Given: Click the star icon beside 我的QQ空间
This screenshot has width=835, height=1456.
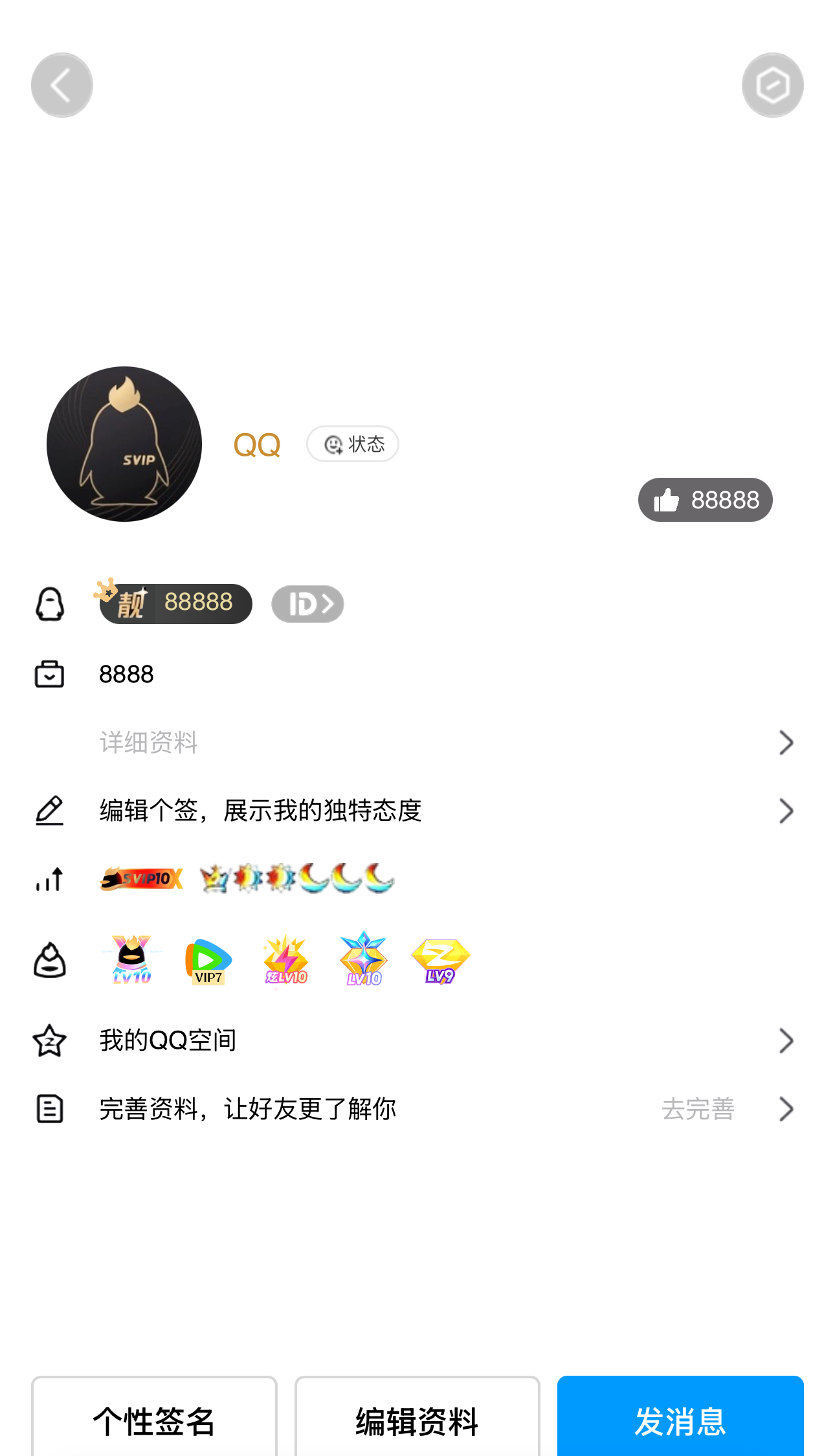Looking at the screenshot, I should point(50,1040).
